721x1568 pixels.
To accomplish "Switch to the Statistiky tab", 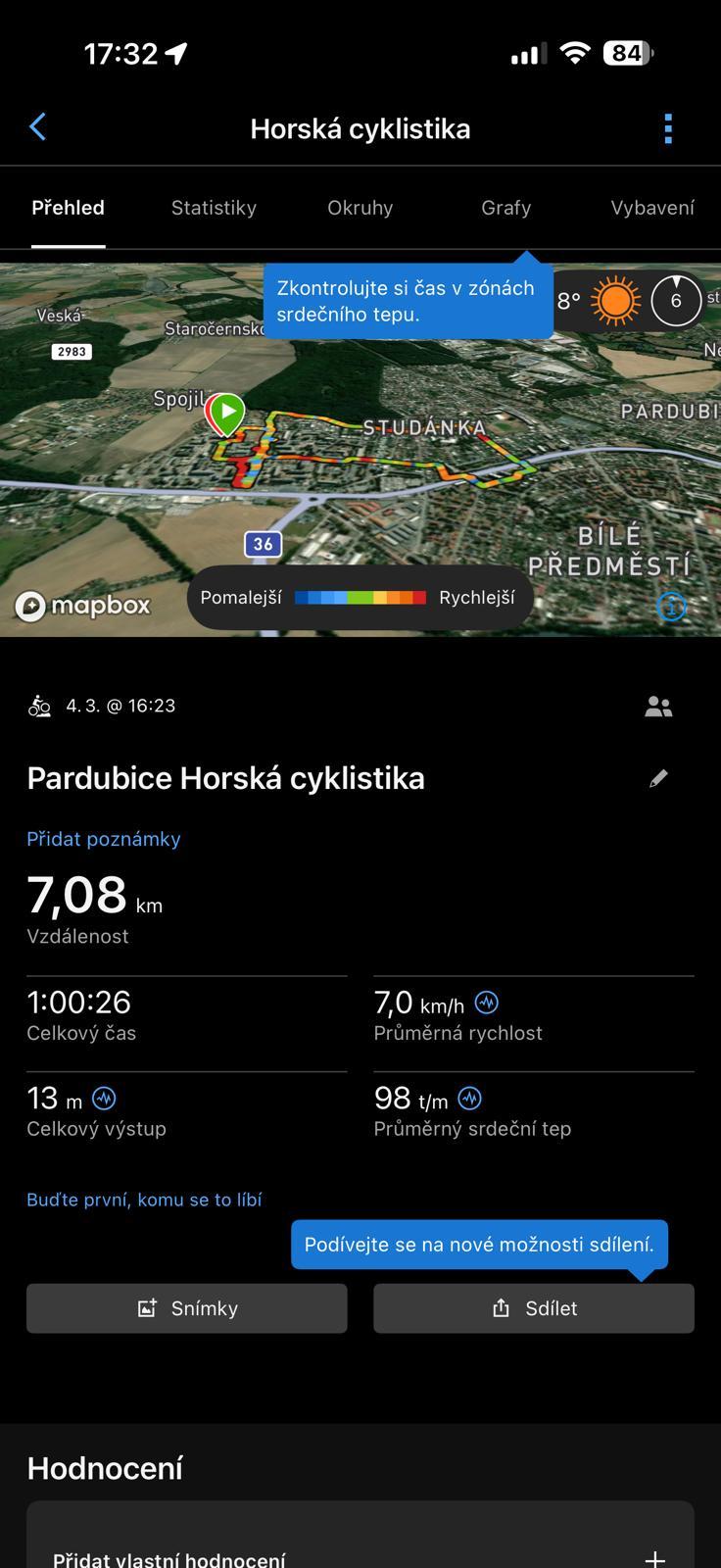I will pyautogui.click(x=214, y=208).
